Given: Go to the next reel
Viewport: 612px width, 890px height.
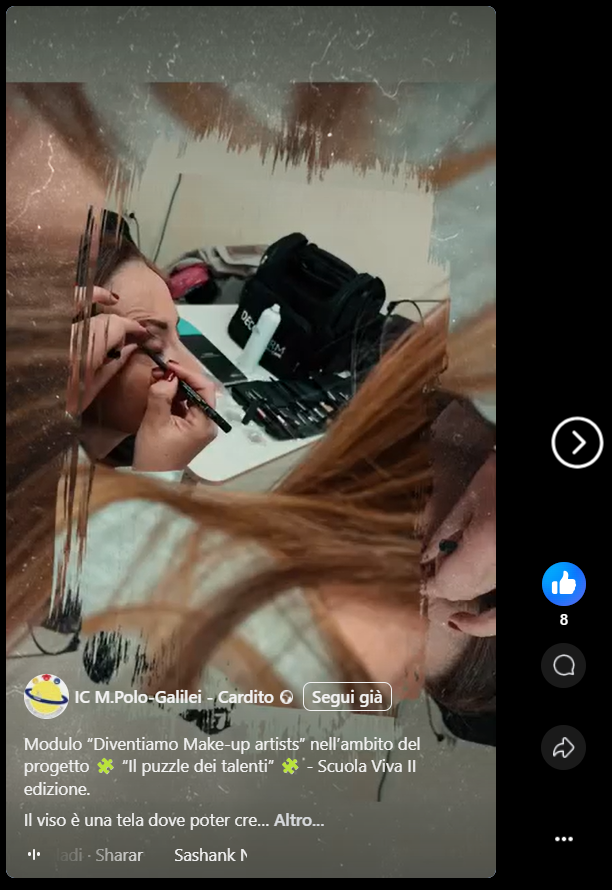Looking at the screenshot, I should pos(577,442).
